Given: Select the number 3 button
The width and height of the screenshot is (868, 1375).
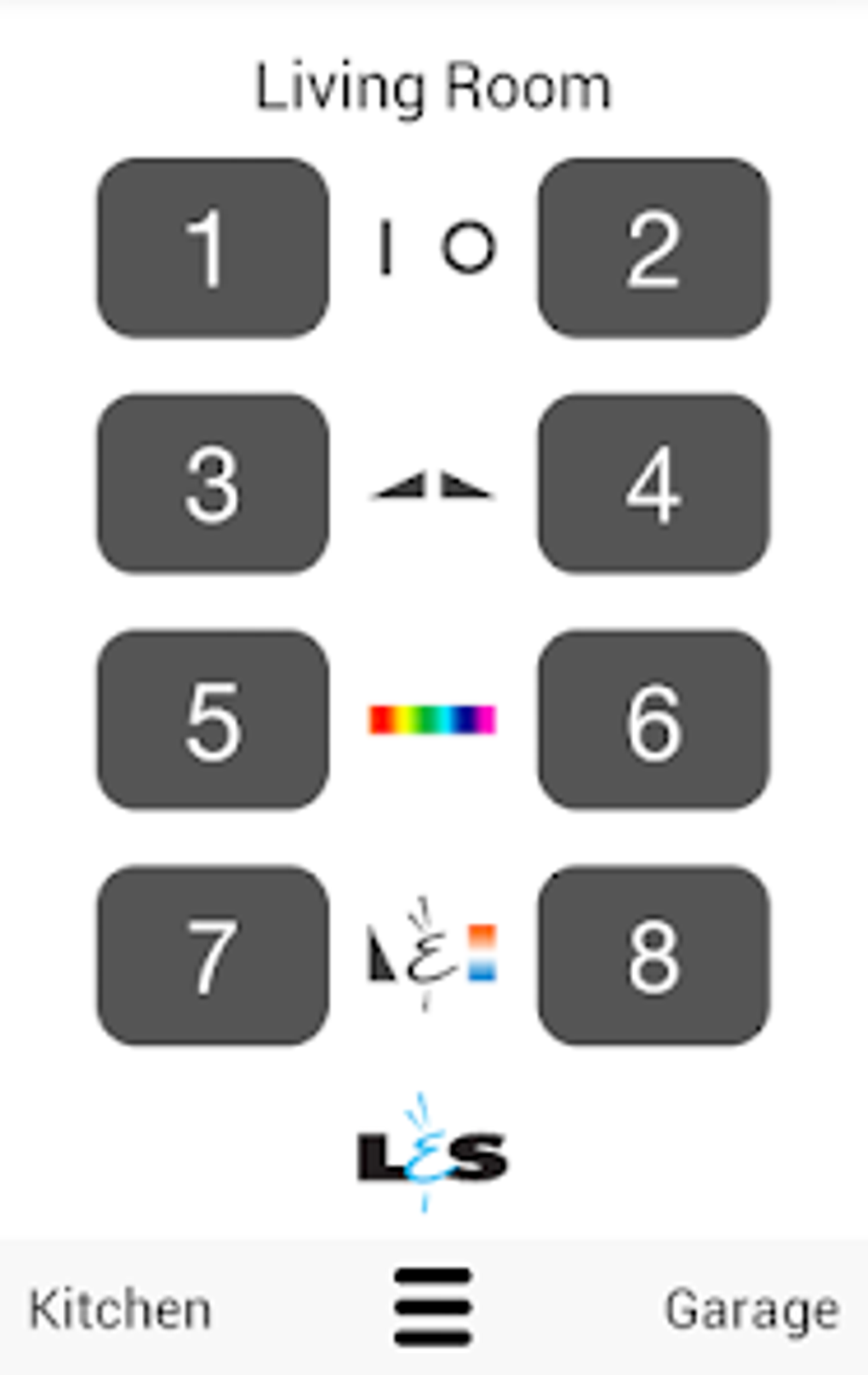Looking at the screenshot, I should point(213,484).
